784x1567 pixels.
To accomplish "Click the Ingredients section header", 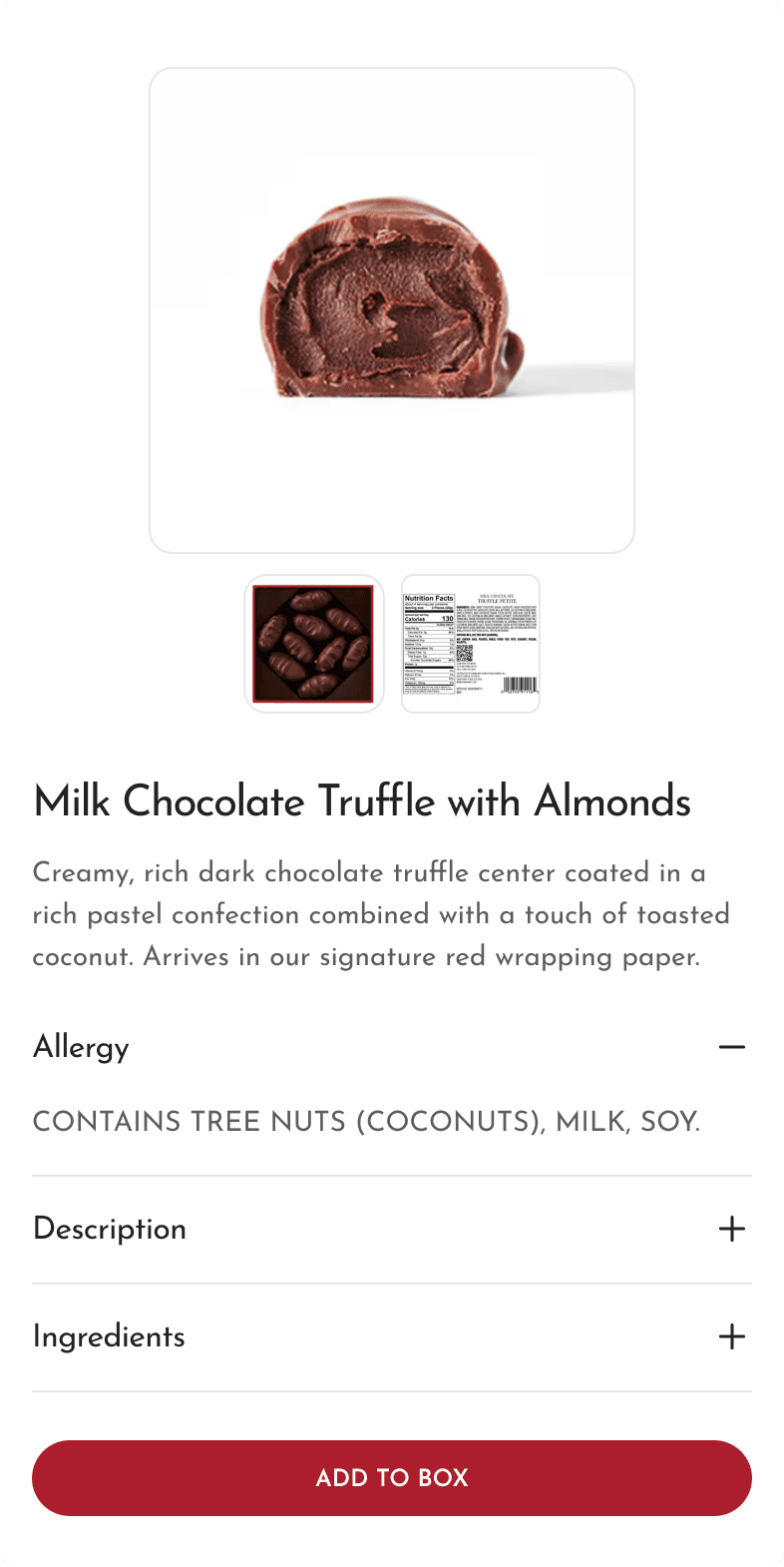I will click(x=109, y=1336).
